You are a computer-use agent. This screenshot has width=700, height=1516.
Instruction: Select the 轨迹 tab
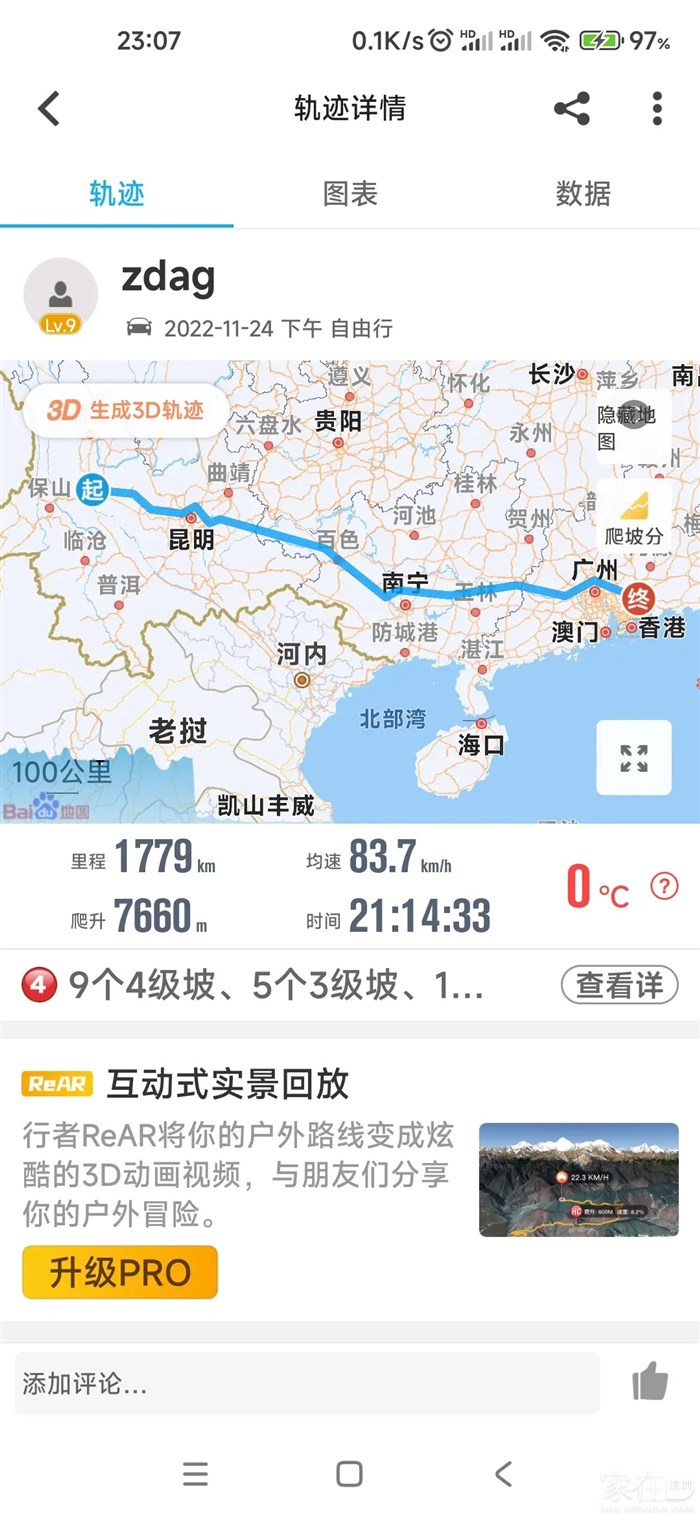point(117,193)
